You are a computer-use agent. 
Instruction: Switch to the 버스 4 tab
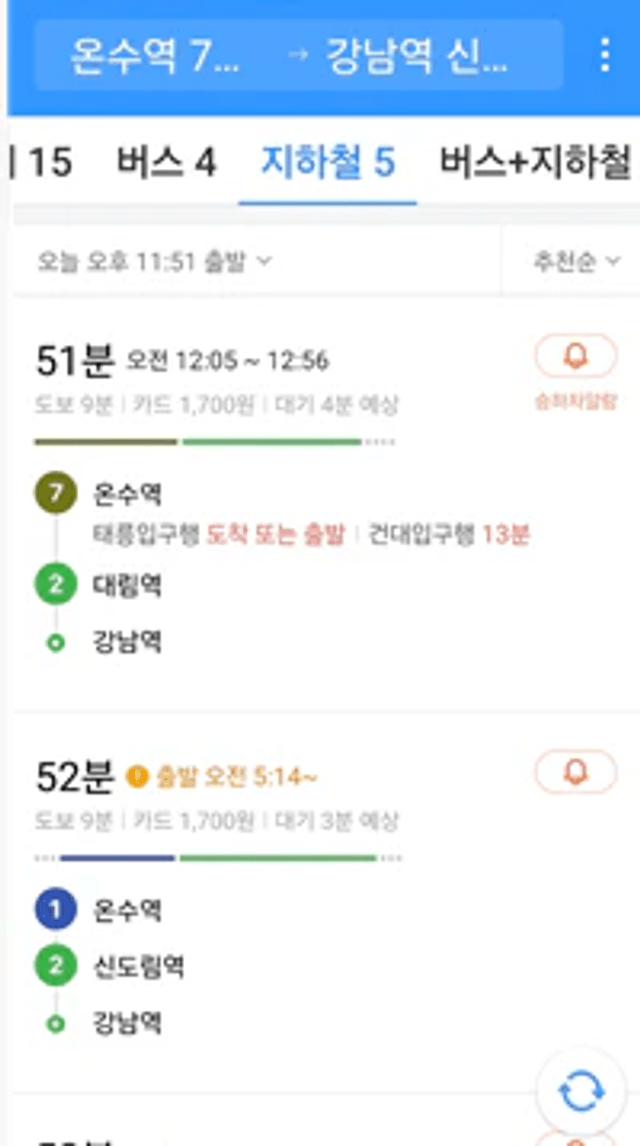(x=167, y=162)
